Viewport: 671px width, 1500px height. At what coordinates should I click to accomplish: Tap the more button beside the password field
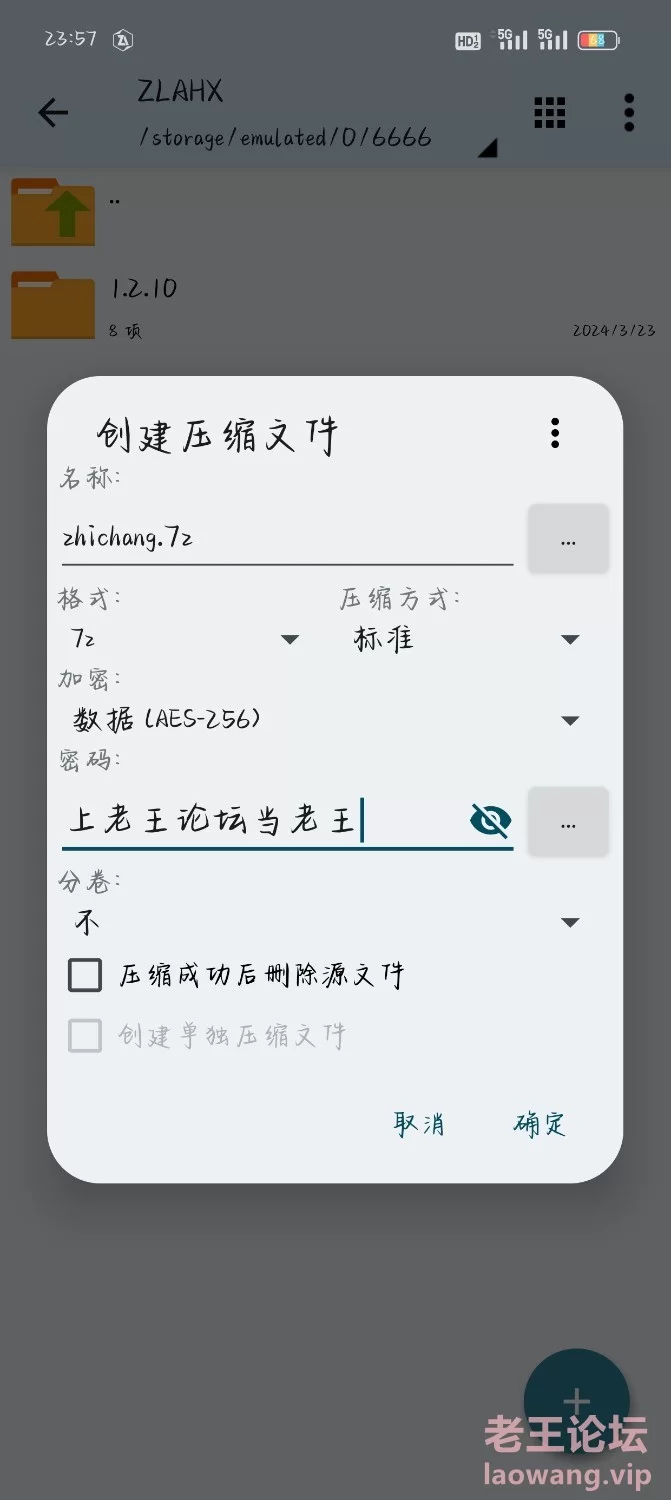(x=568, y=823)
